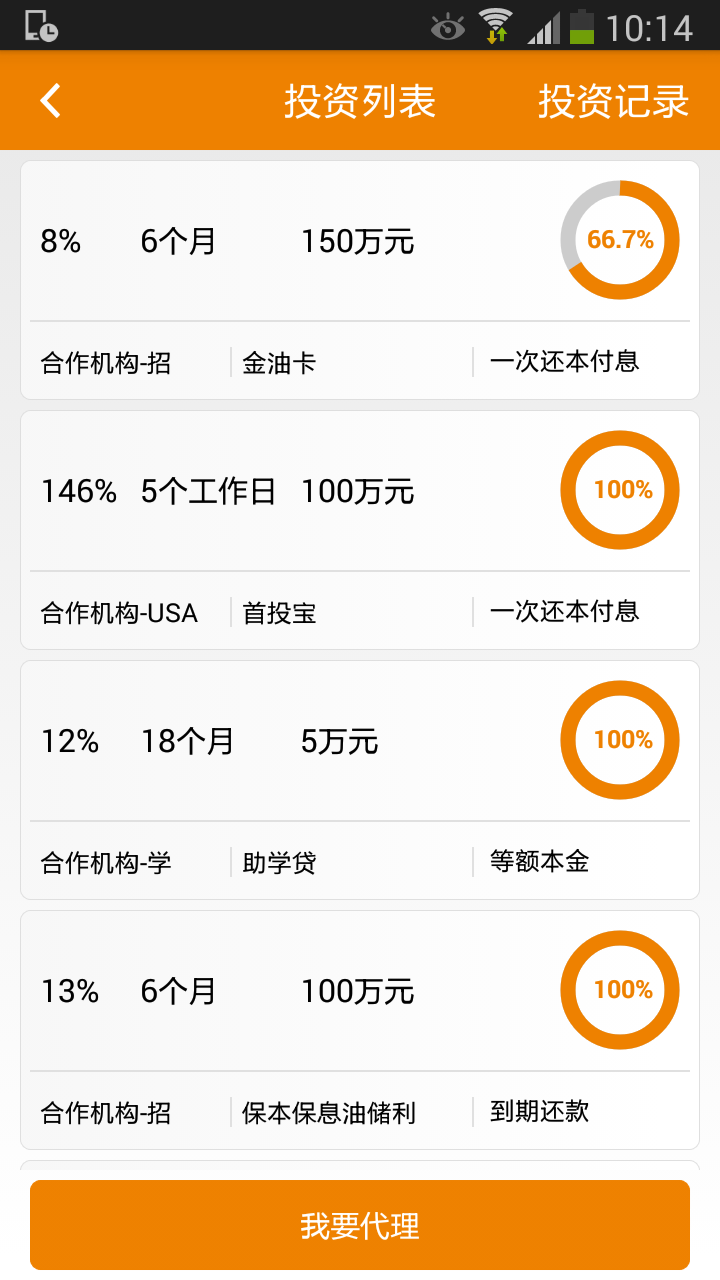Open the 金油卡 investment card
720x1280 pixels.
359,280
